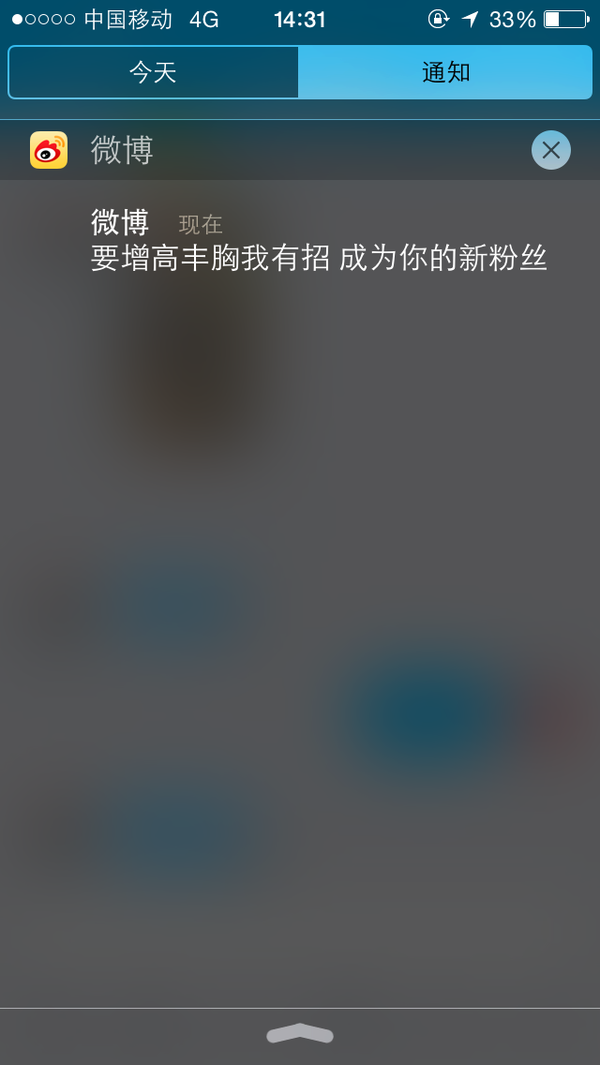Open the 微博 new follower notification
600x1065 pixels.
[318, 242]
